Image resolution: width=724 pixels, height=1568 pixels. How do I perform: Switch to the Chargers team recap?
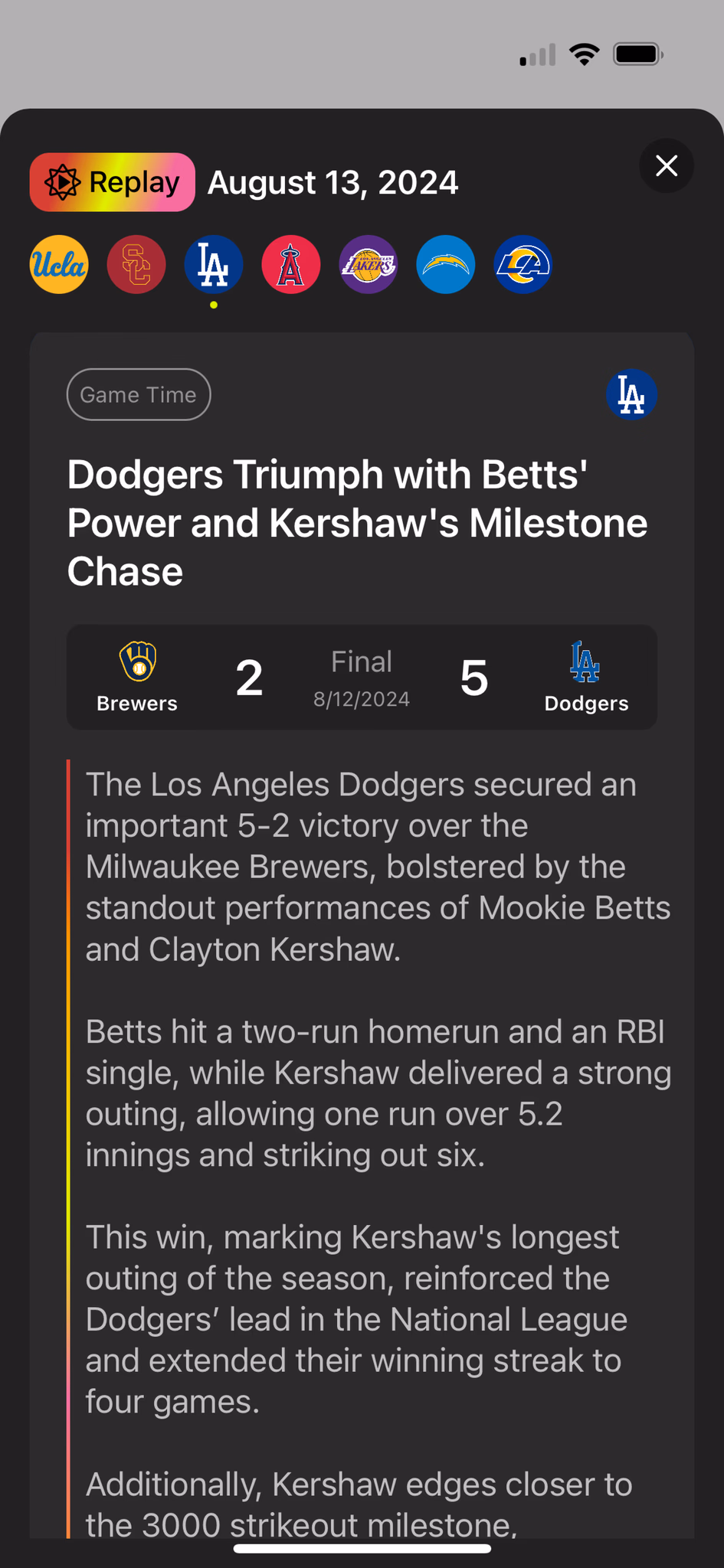coord(446,265)
